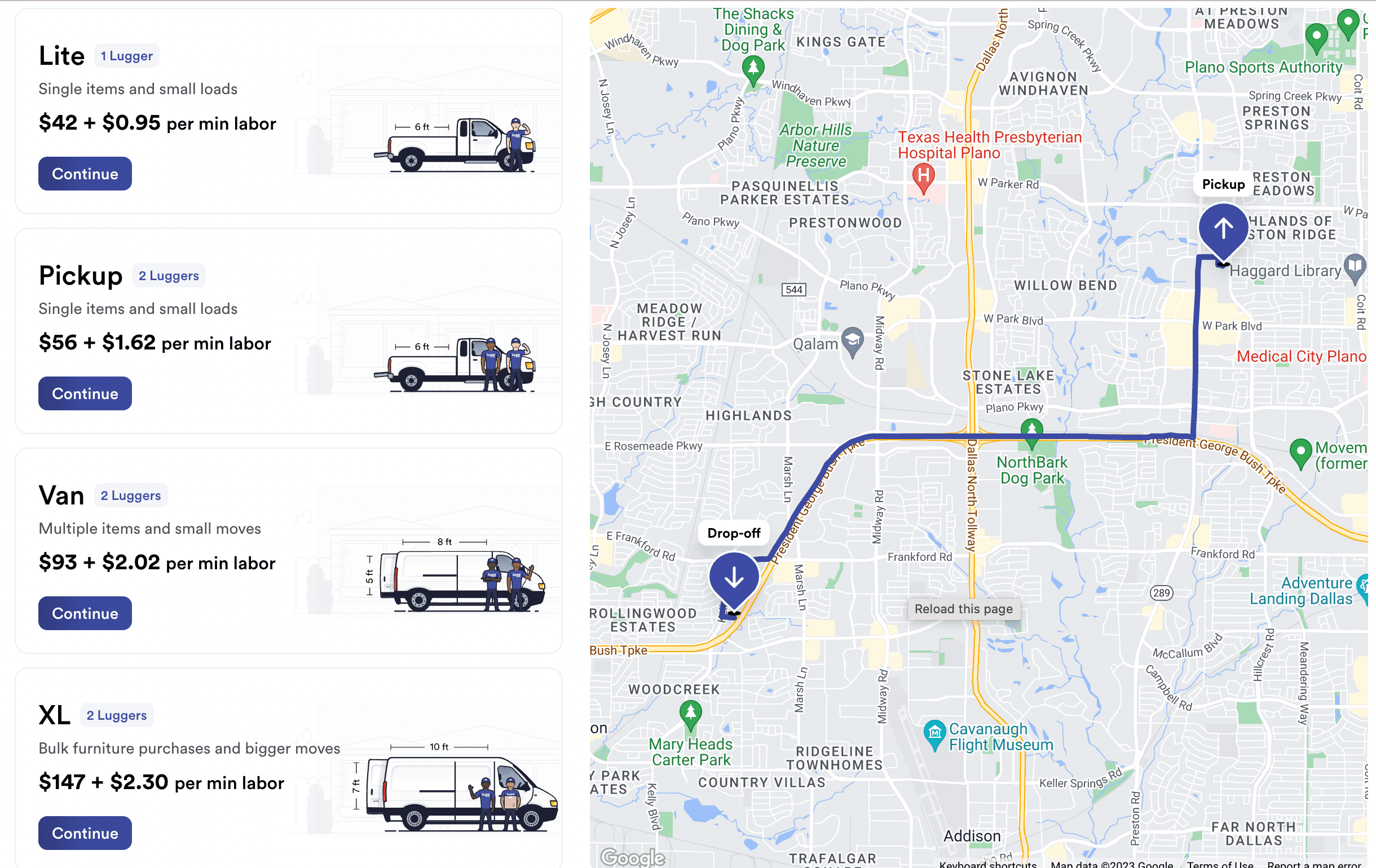Continue with the Lite option

point(85,174)
